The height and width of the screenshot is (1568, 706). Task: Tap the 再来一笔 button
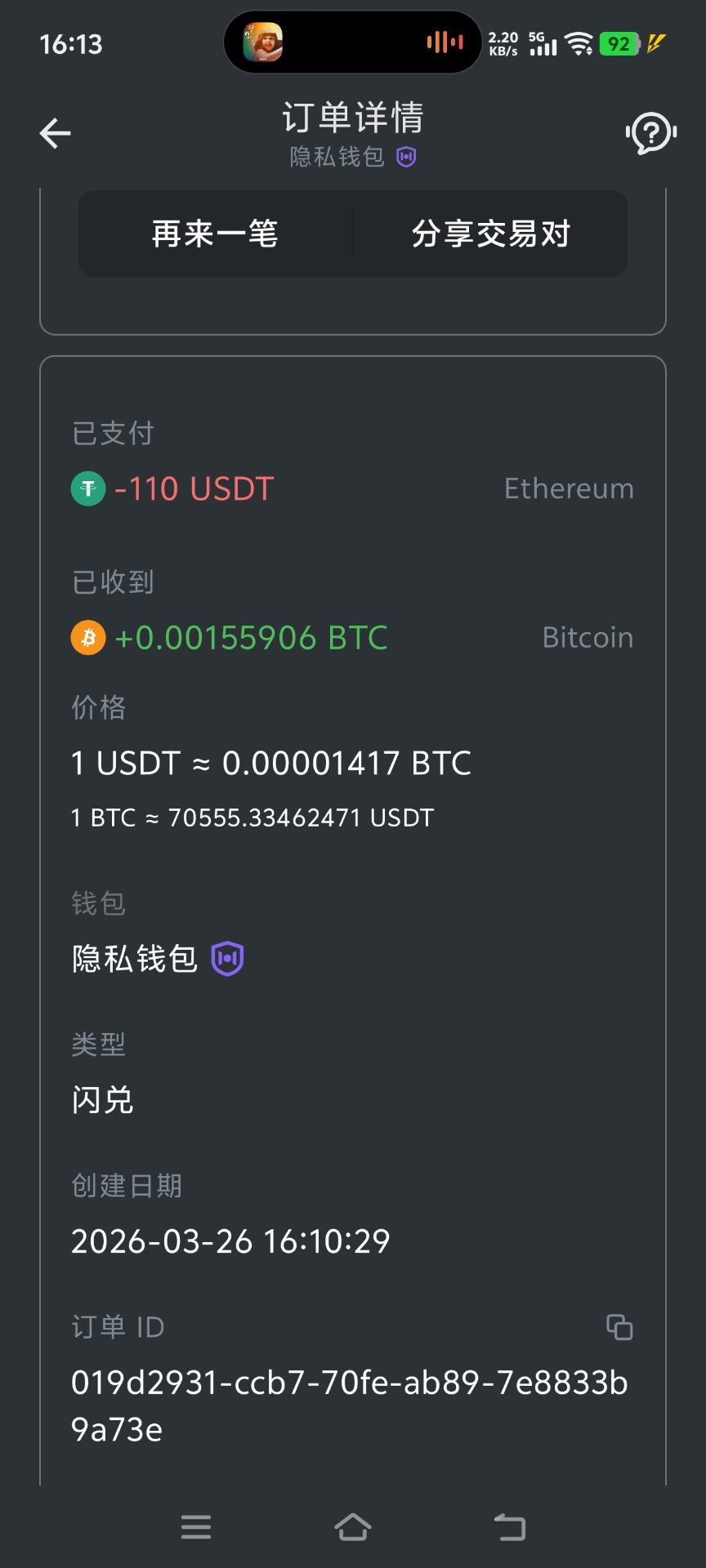click(215, 234)
